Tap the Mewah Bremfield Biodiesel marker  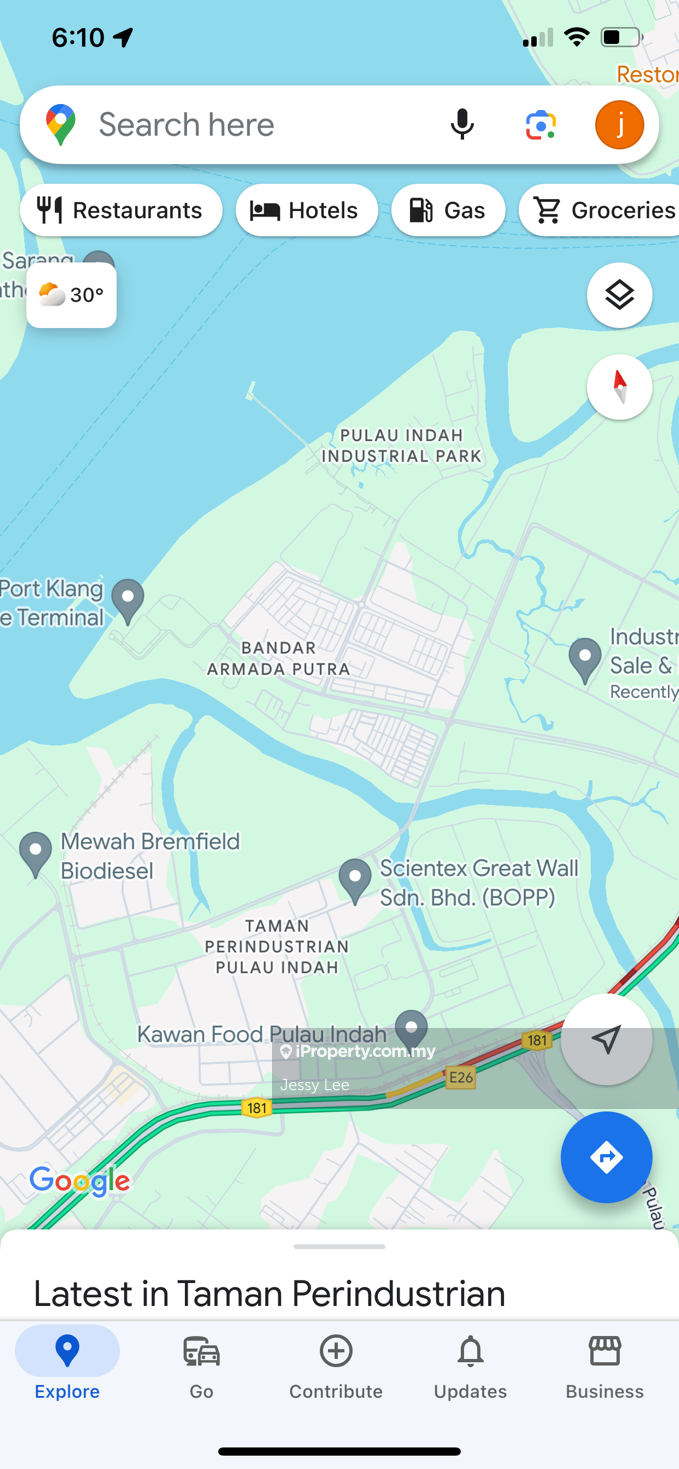(36, 853)
